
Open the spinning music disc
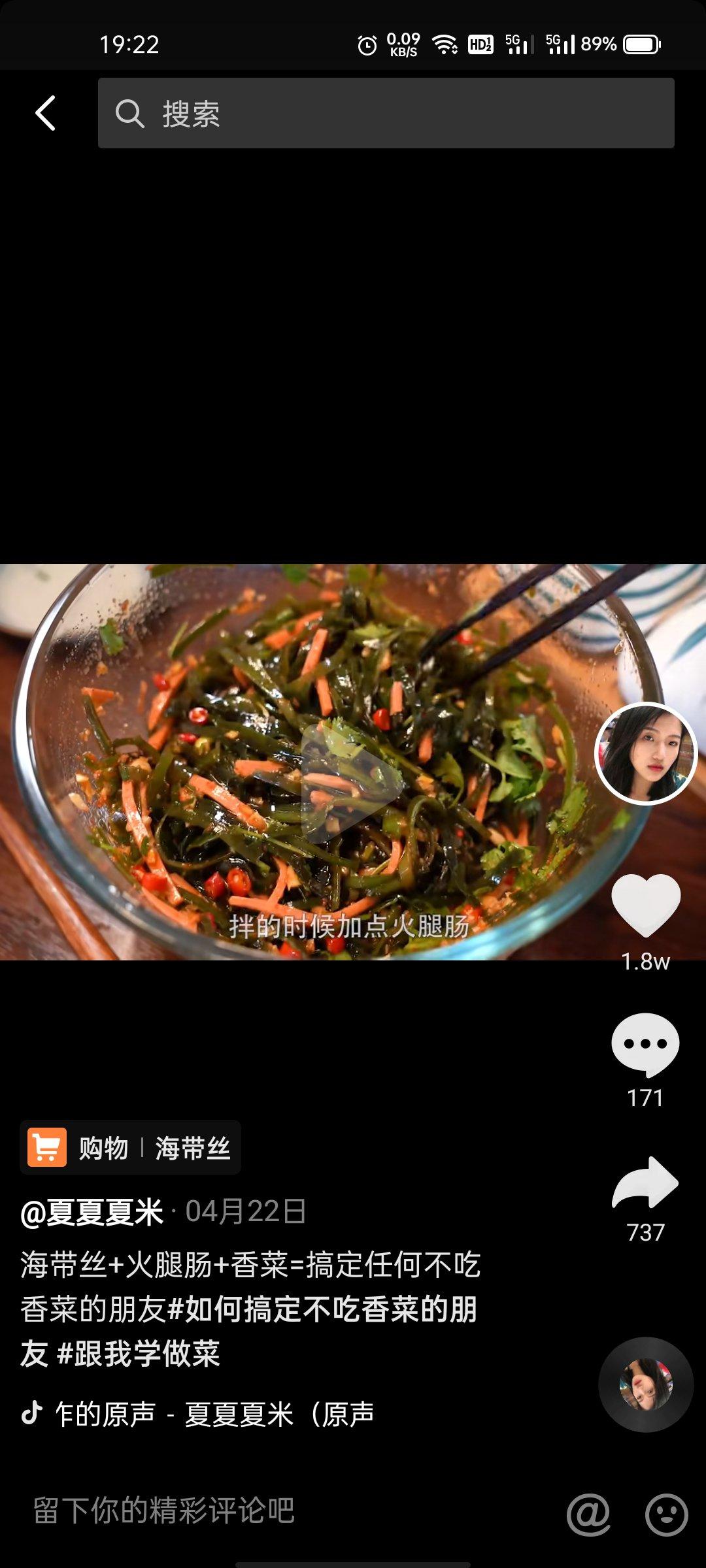645,1384
